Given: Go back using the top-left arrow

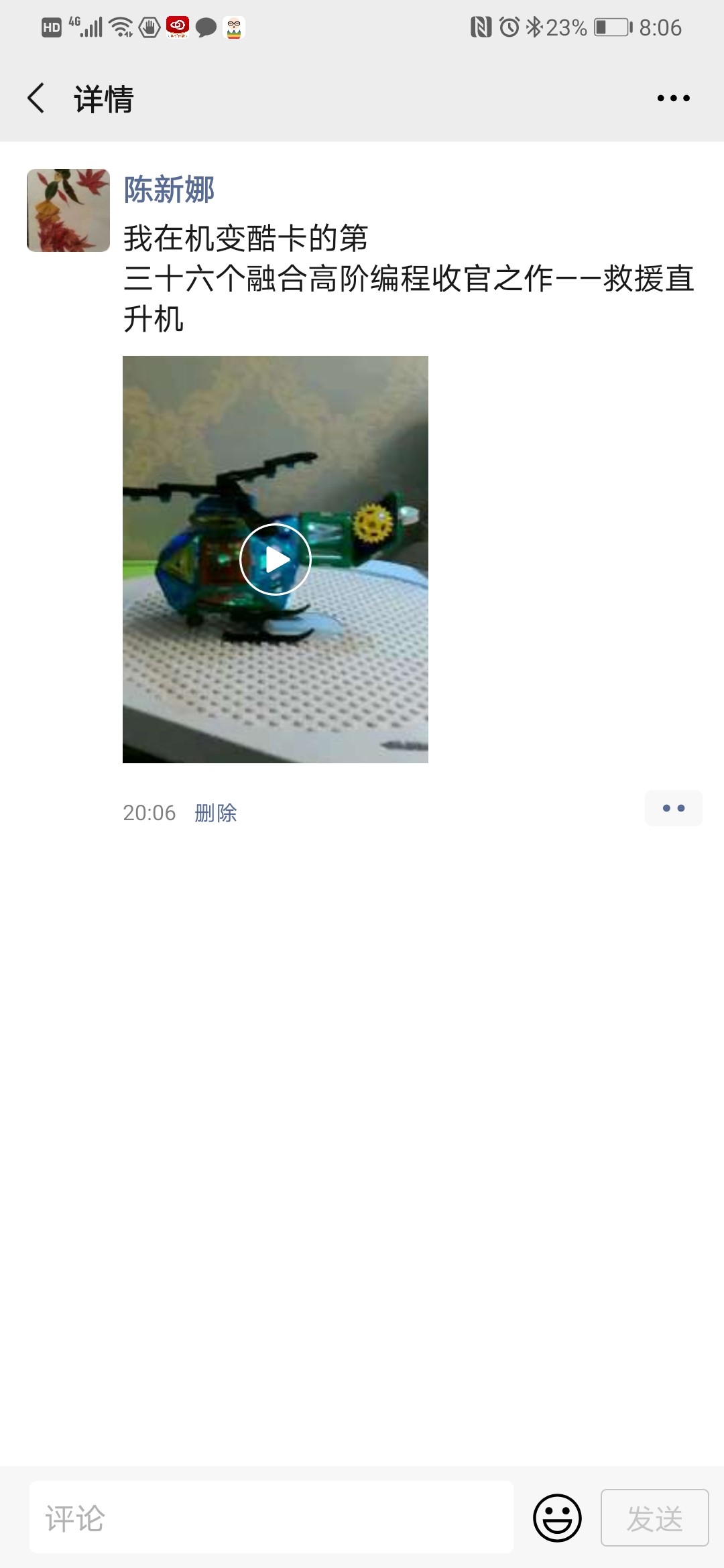Looking at the screenshot, I should (x=36, y=99).
